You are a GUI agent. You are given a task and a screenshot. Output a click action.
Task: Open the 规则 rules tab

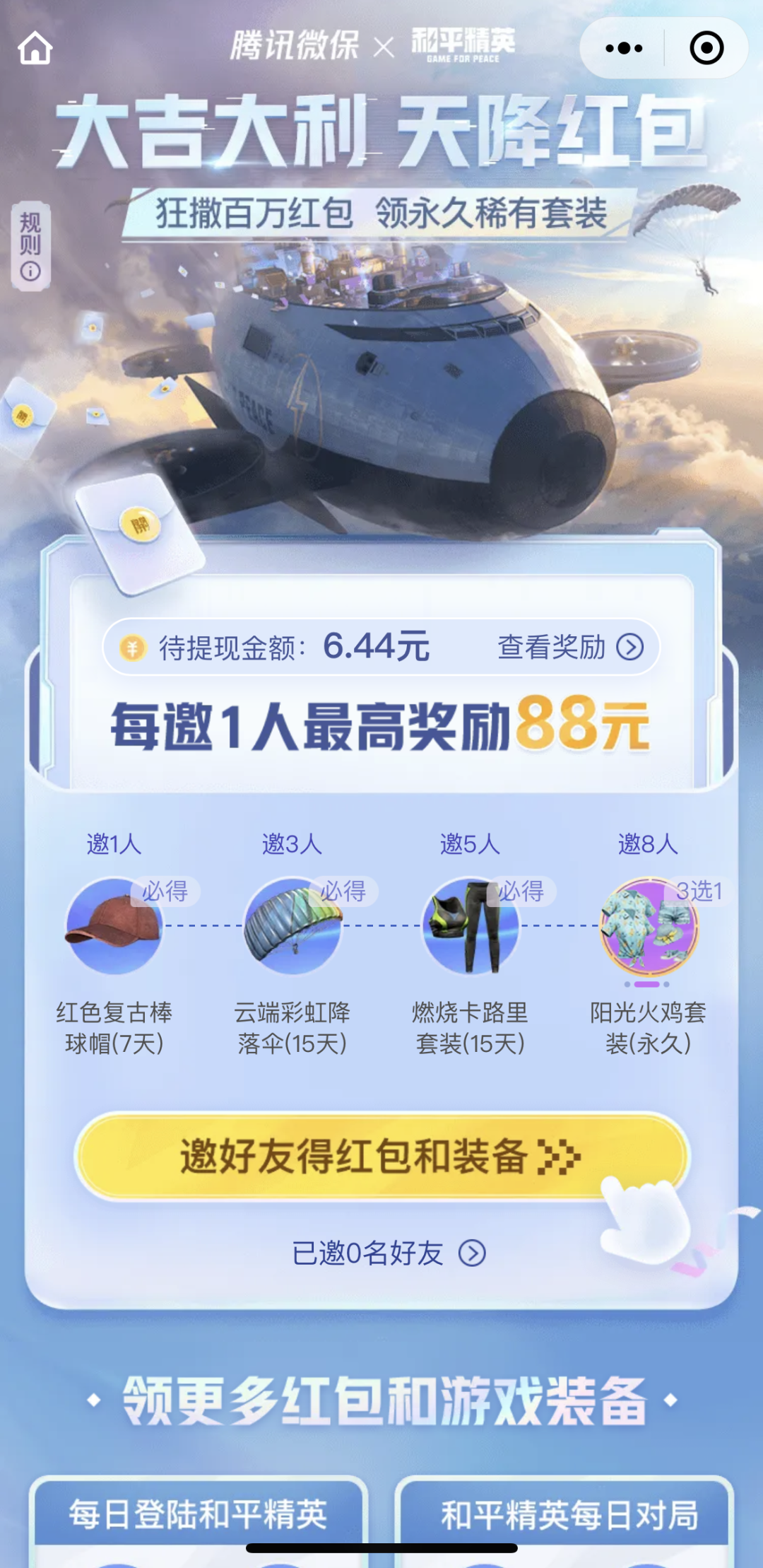pos(30,246)
